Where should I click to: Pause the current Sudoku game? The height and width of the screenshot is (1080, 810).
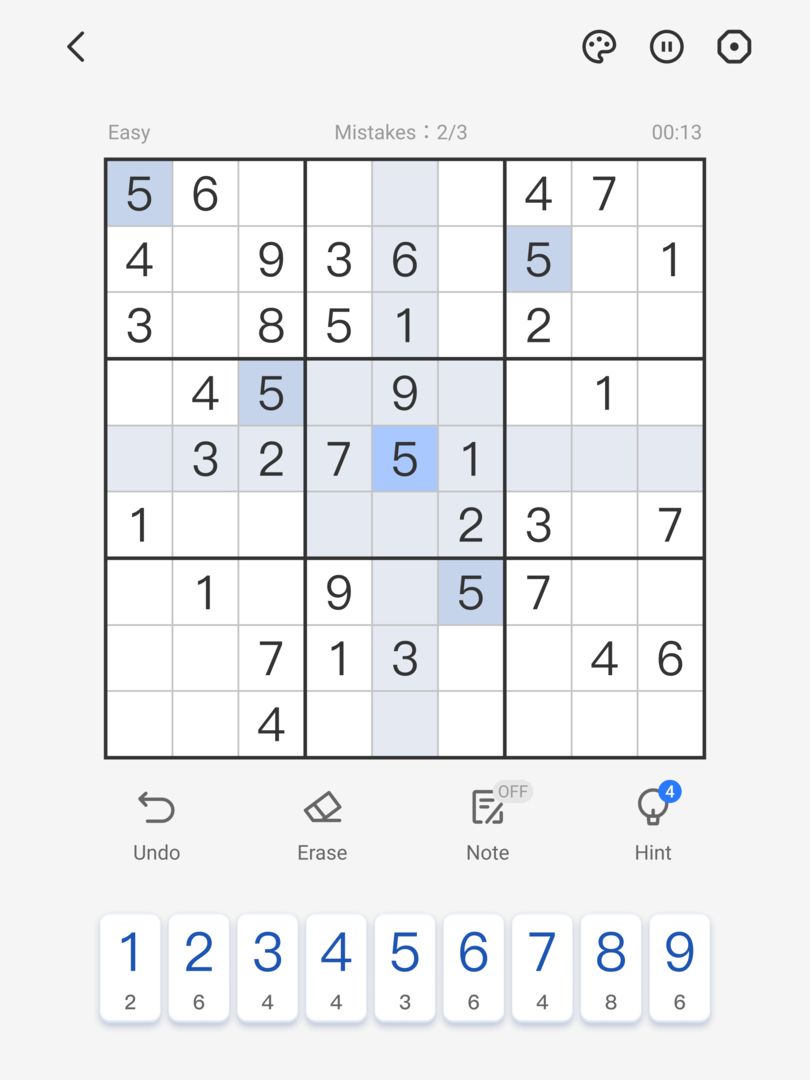coord(666,46)
